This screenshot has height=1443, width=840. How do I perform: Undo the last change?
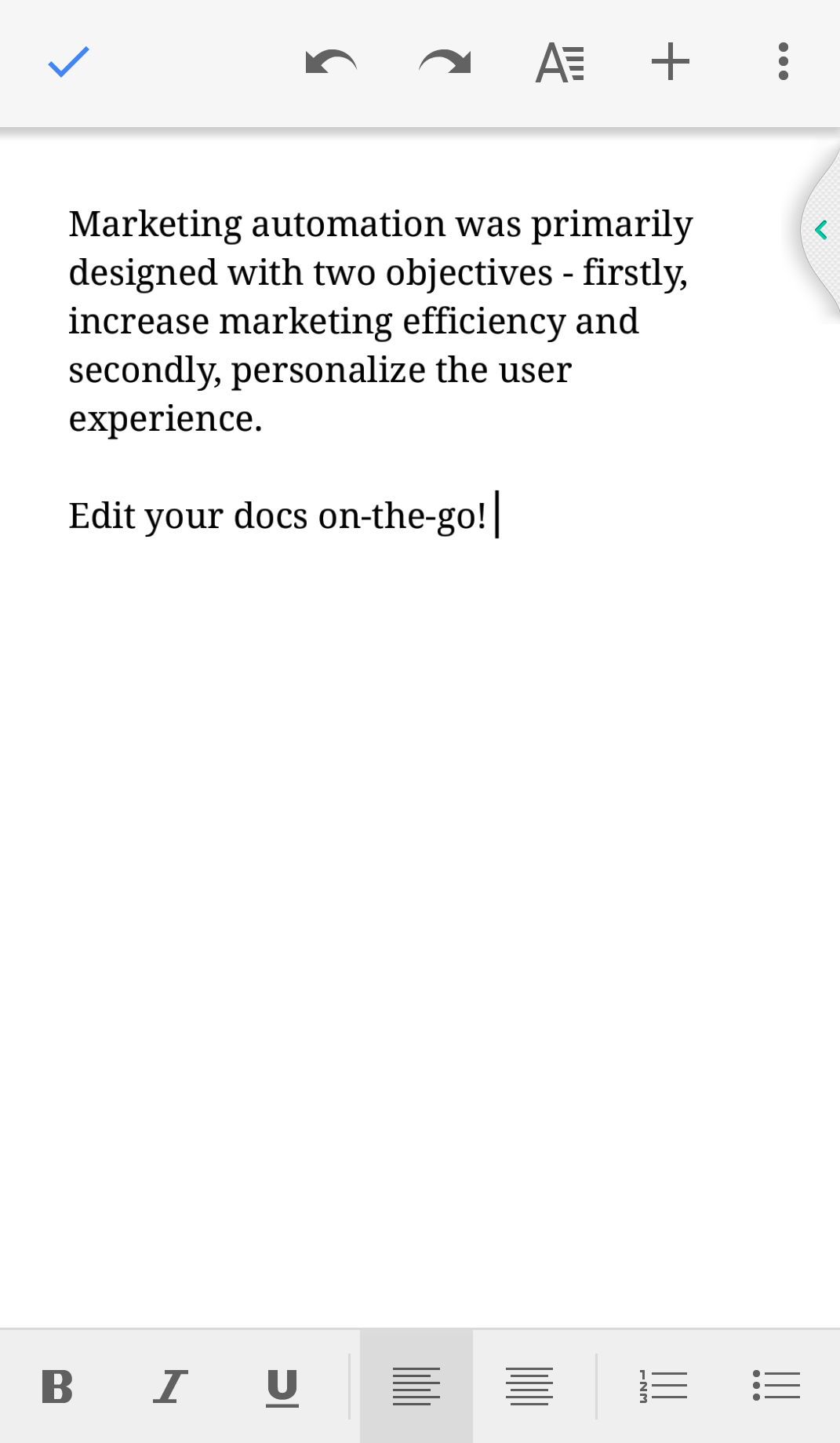[331, 62]
